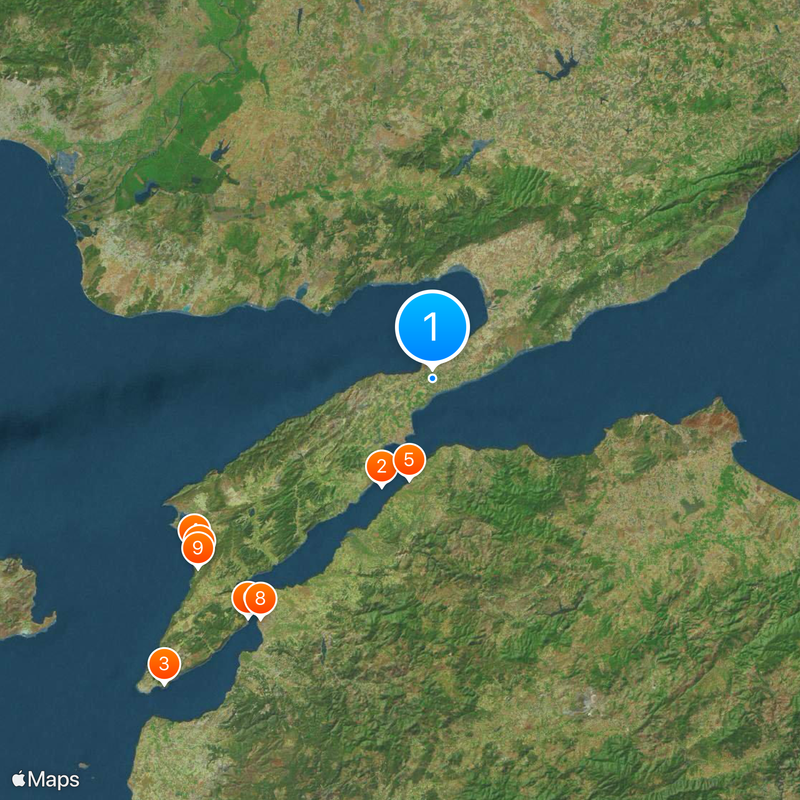Tap the orange map pin numbered 8
Viewport: 800px width, 800px height.
tap(259, 599)
